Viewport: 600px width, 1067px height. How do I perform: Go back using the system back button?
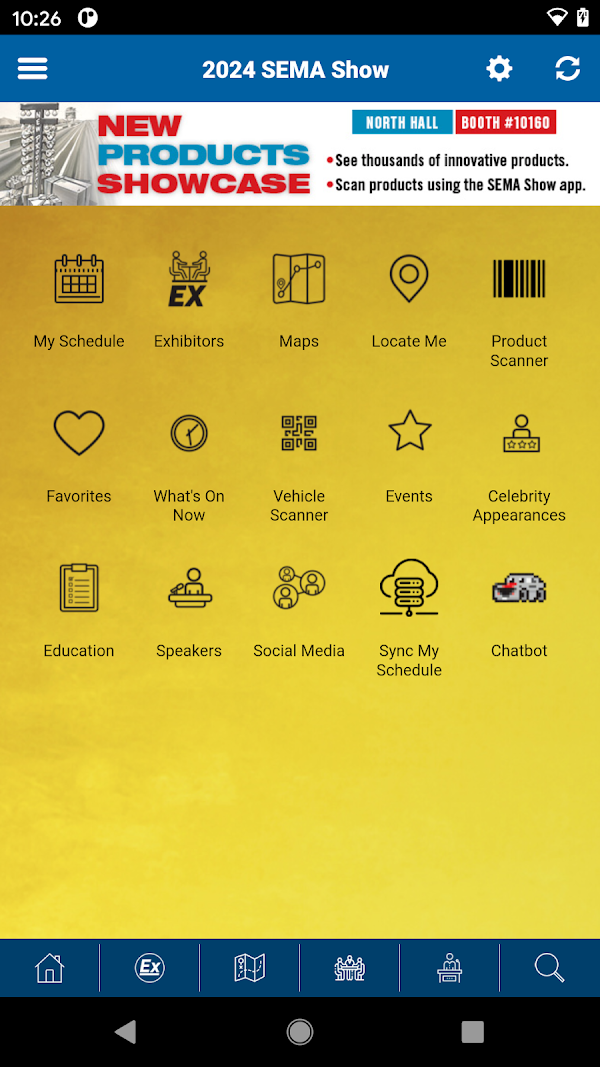[x=125, y=1032]
